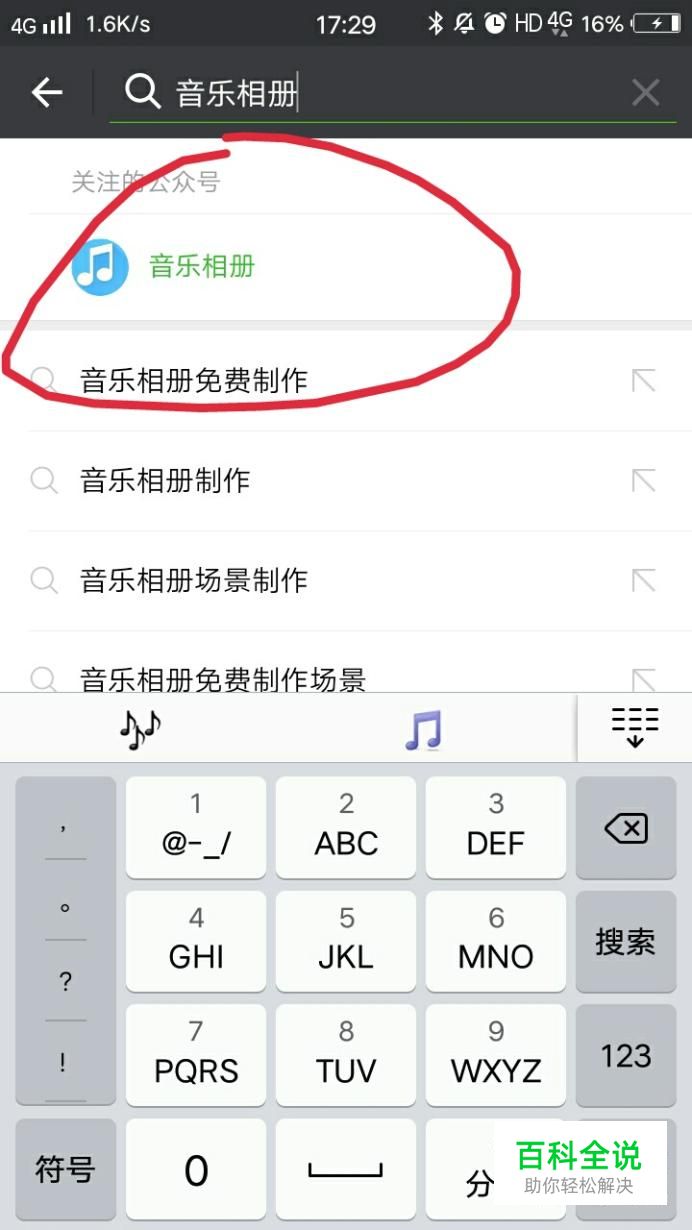Viewport: 692px width, 1230px height.
Task: Fill search box with 音乐相册场景制作 using its arrow
Action: 643,581
